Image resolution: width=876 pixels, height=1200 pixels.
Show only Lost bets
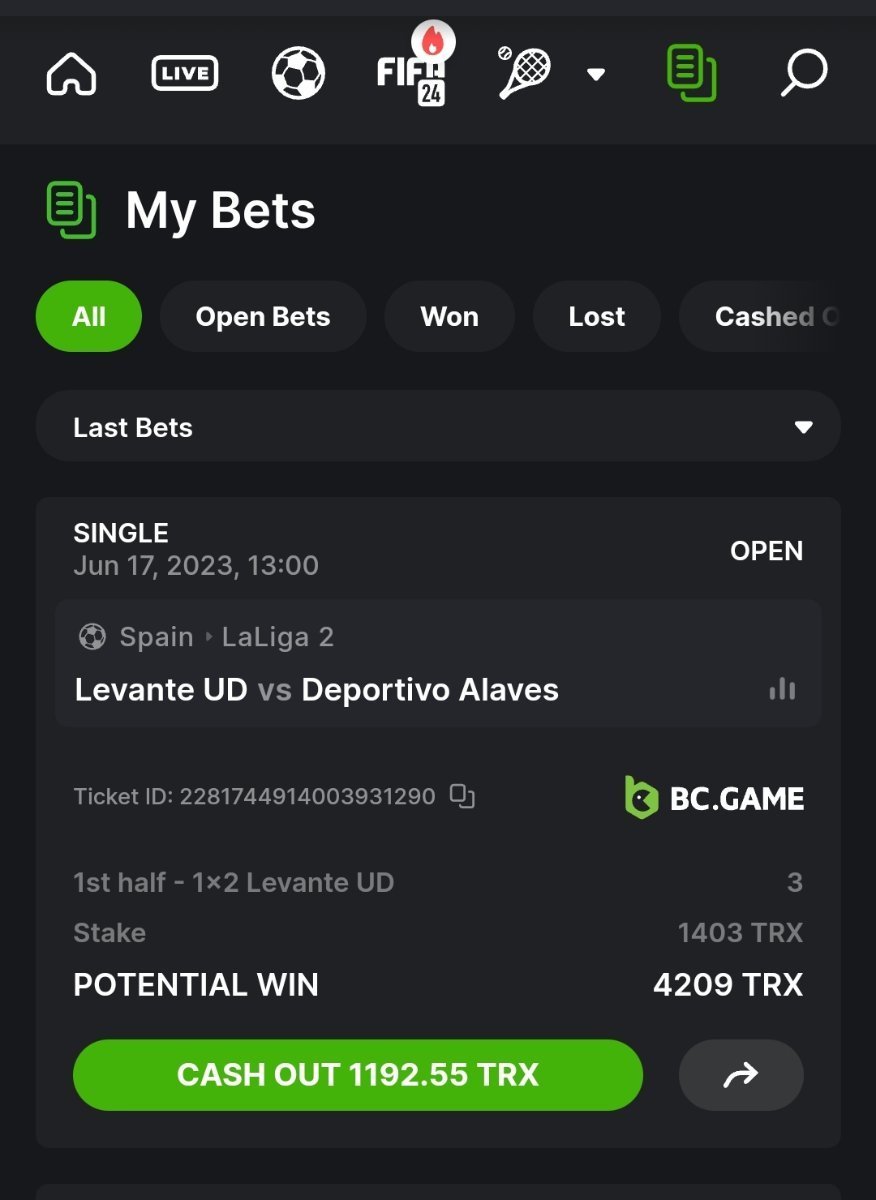596,317
